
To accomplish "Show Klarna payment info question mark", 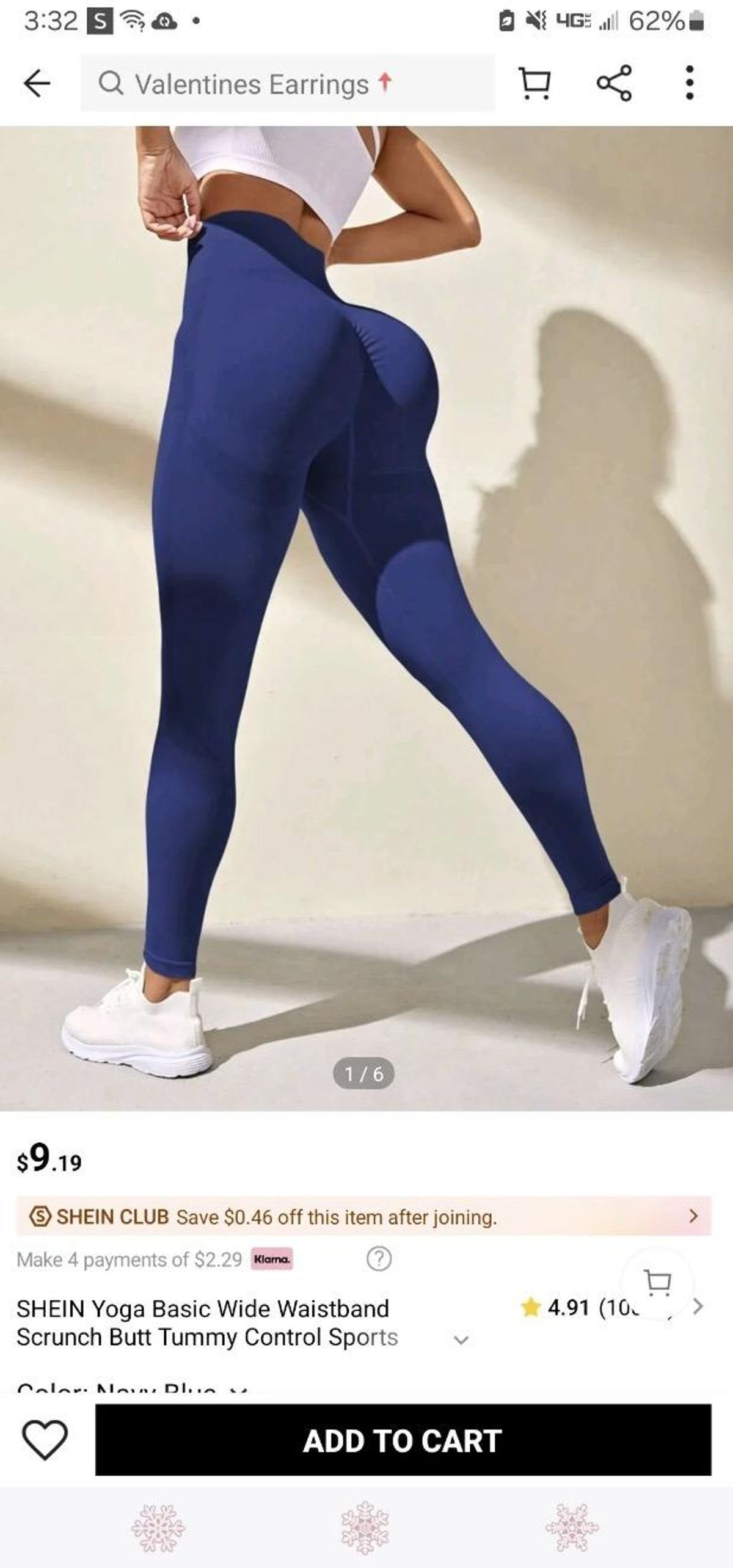I will pyautogui.click(x=379, y=1260).
